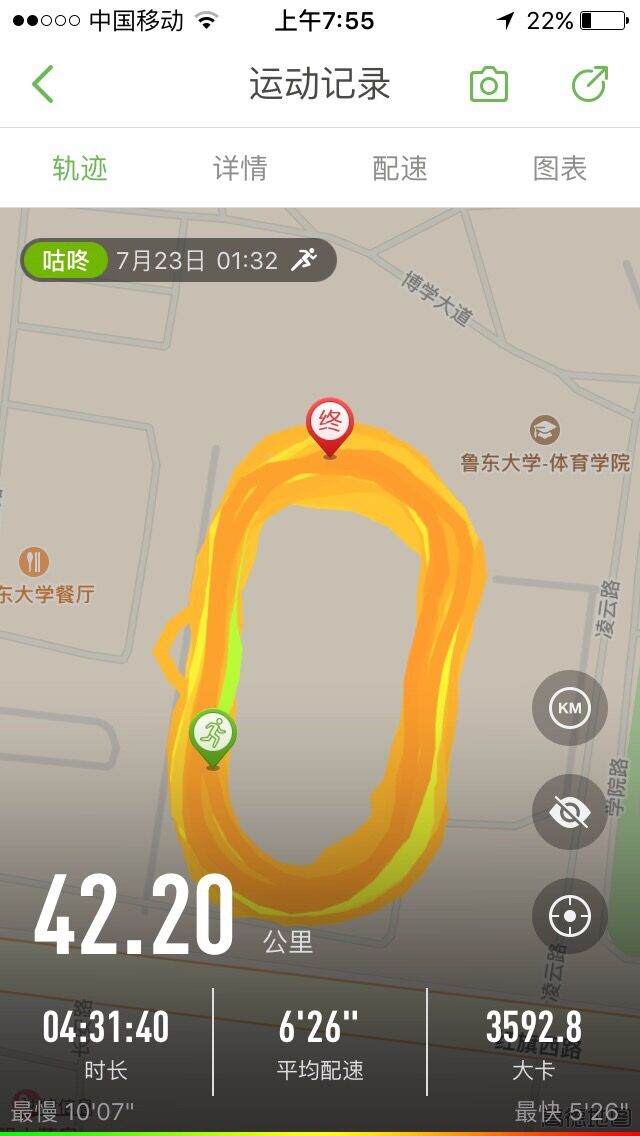Viewport: 640px width, 1136px height.
Task: Toggle KM distance markers on map
Action: pyautogui.click(x=570, y=708)
